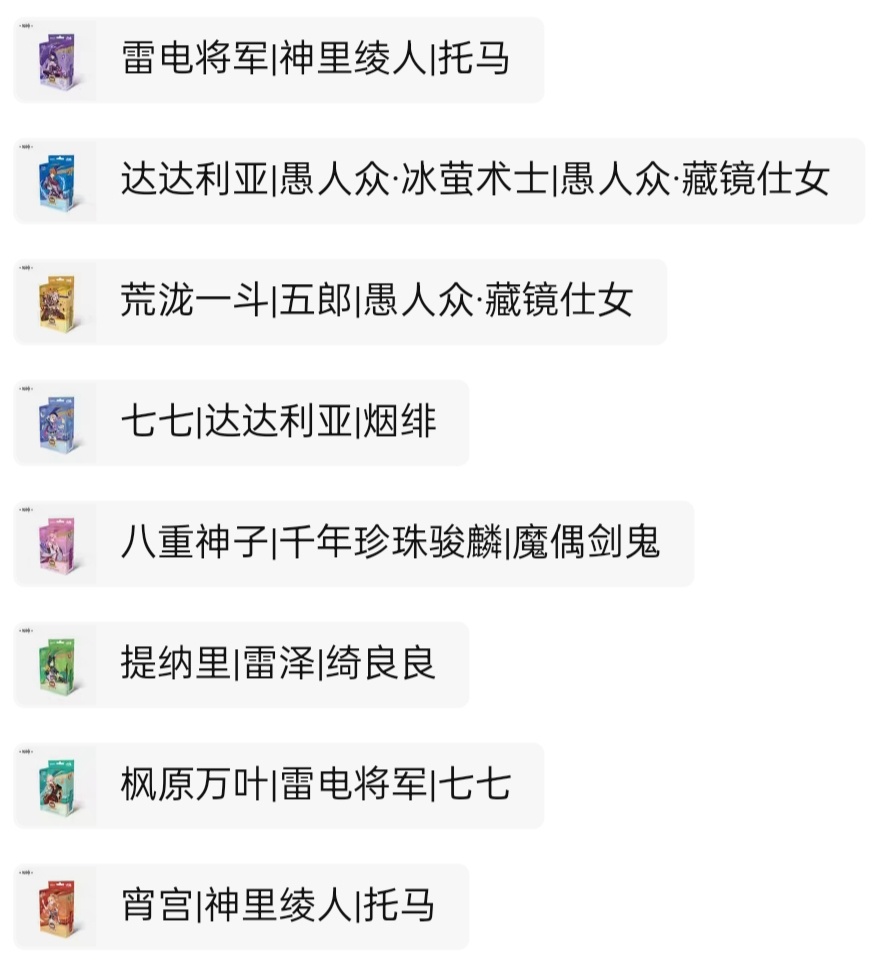Pick the 荒泷一斗|五郎 option

[376, 302]
